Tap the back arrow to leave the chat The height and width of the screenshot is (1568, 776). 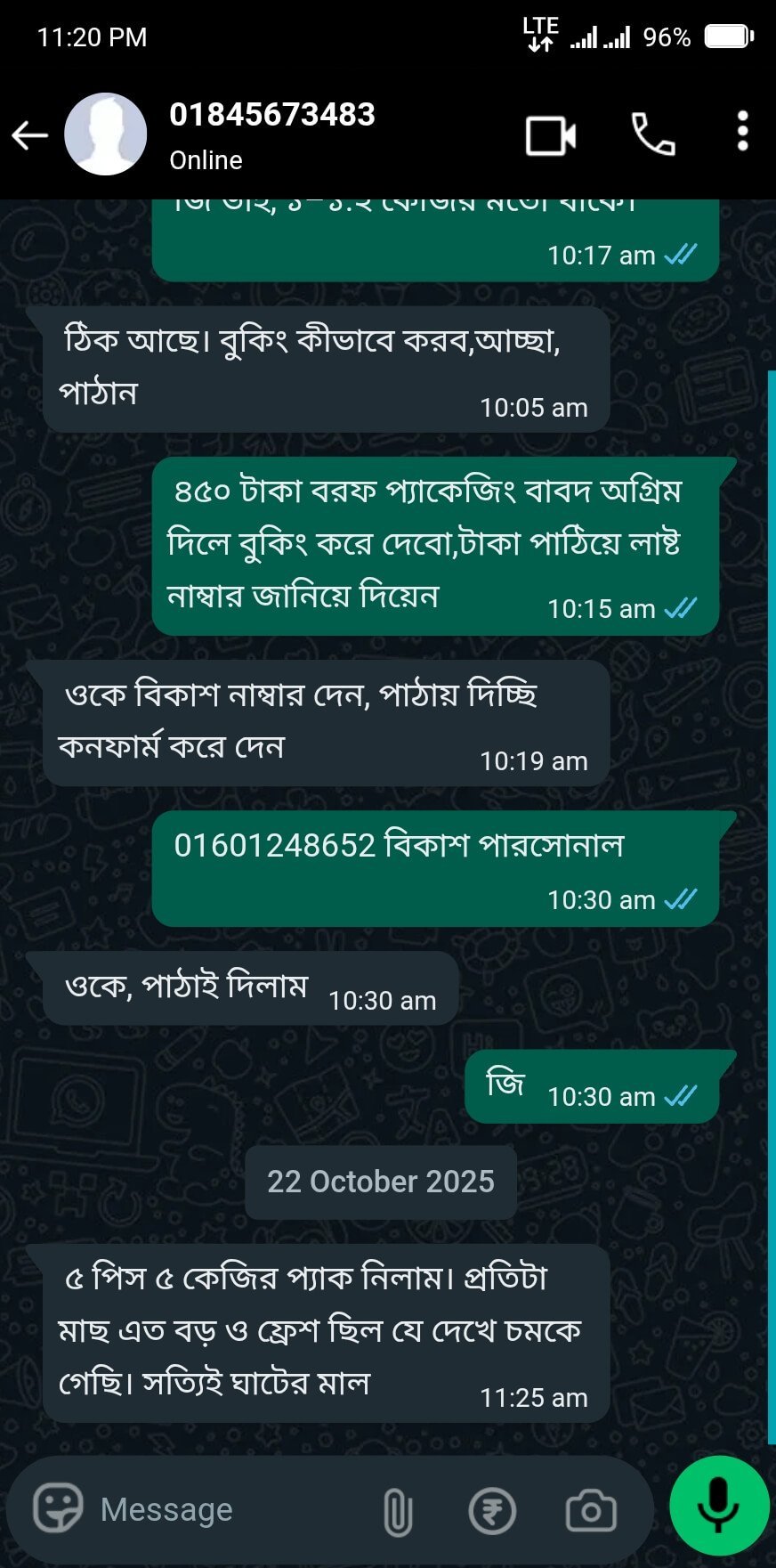tap(29, 134)
